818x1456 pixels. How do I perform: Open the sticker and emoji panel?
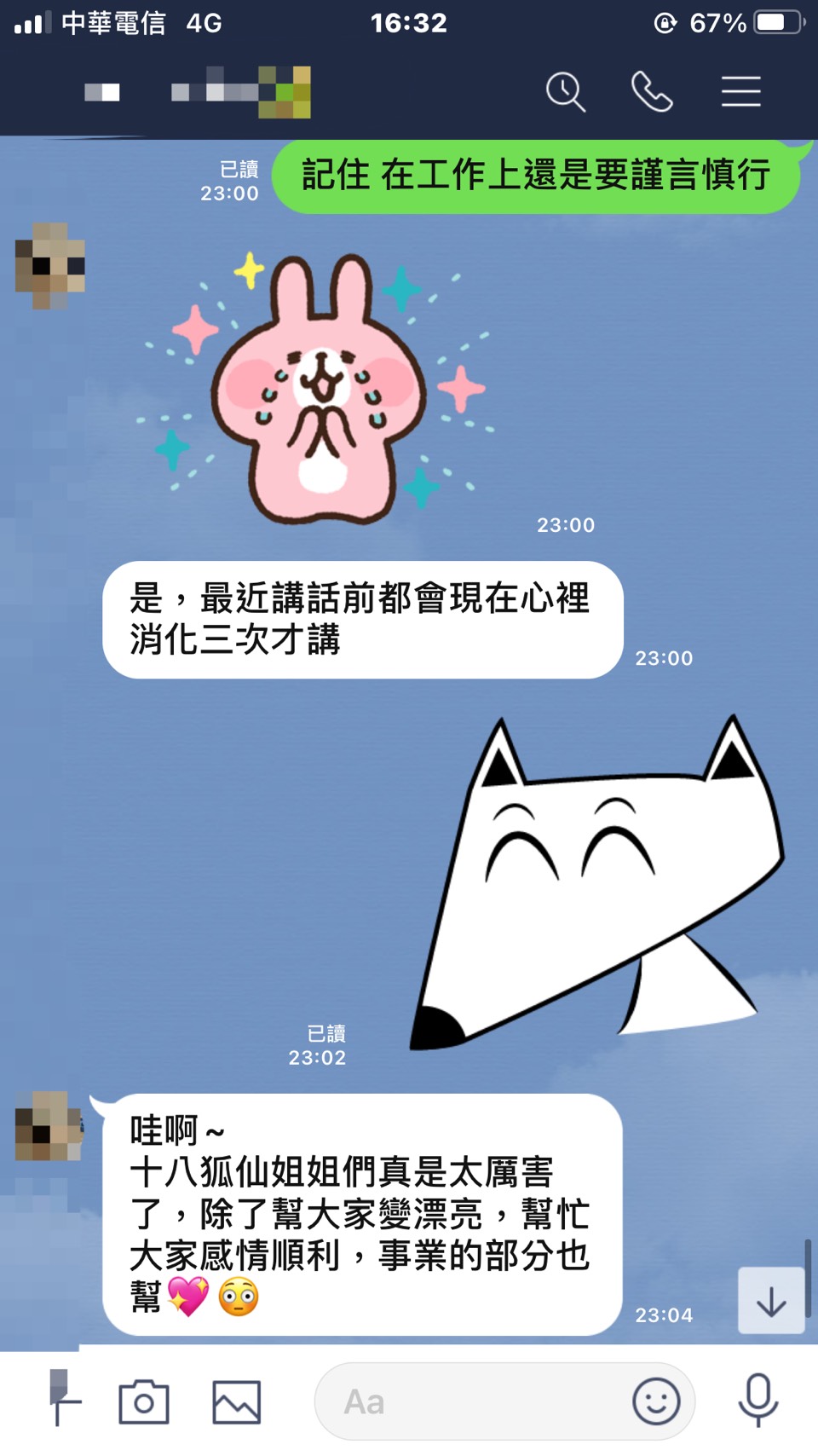click(x=656, y=1401)
